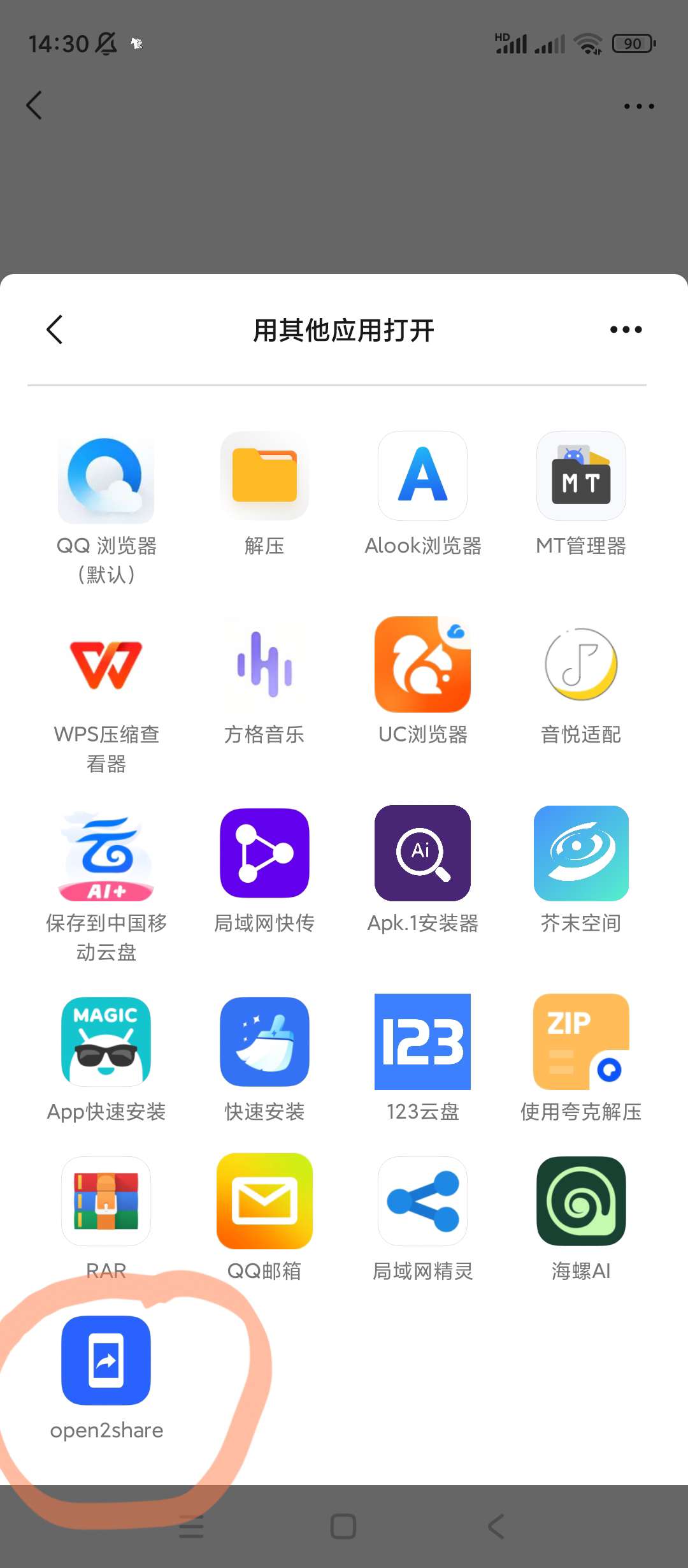Screen dimensions: 688x1568
Task: Open with WPS压缩查看器
Action: point(106,665)
